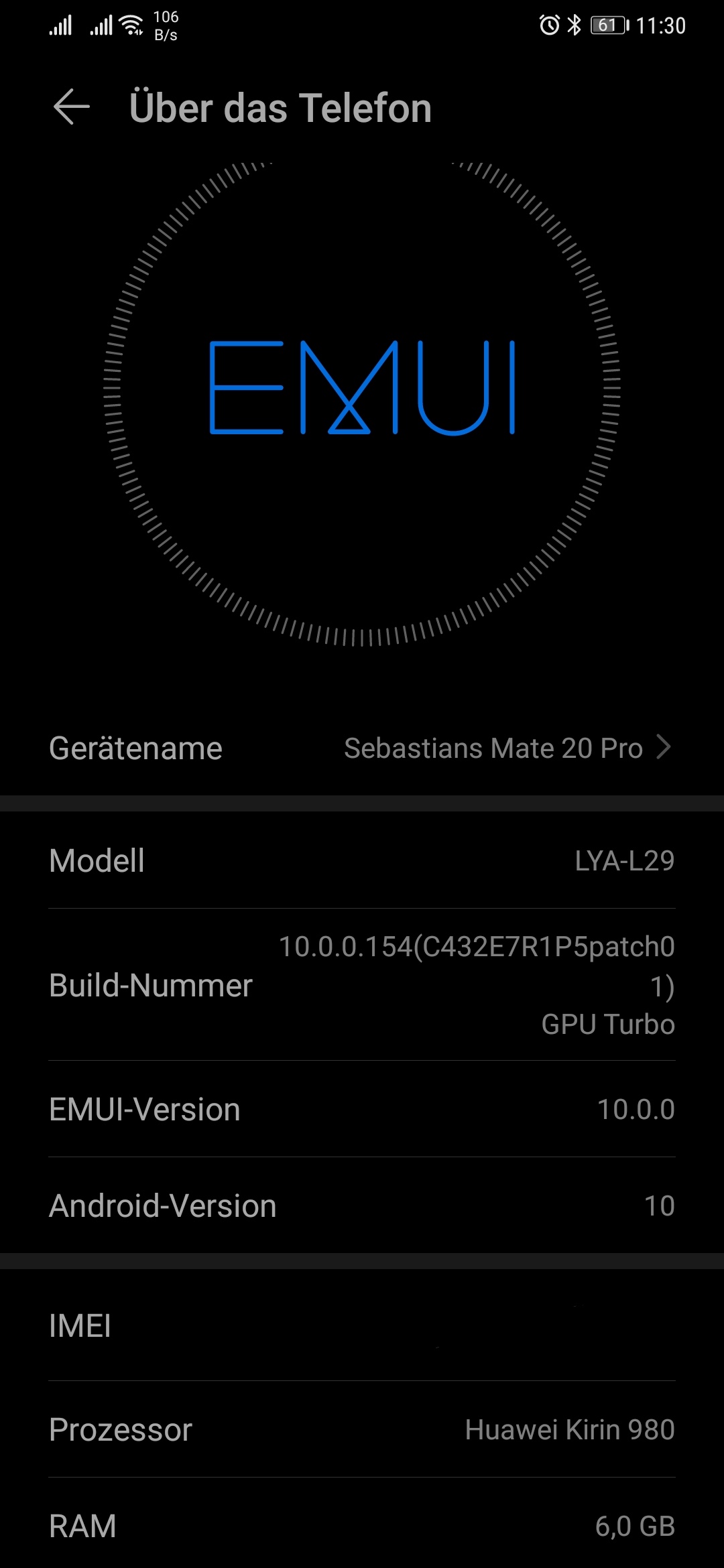Tap the Bluetooth icon in status bar
Viewport: 724px width, 1568px height.
point(573,25)
